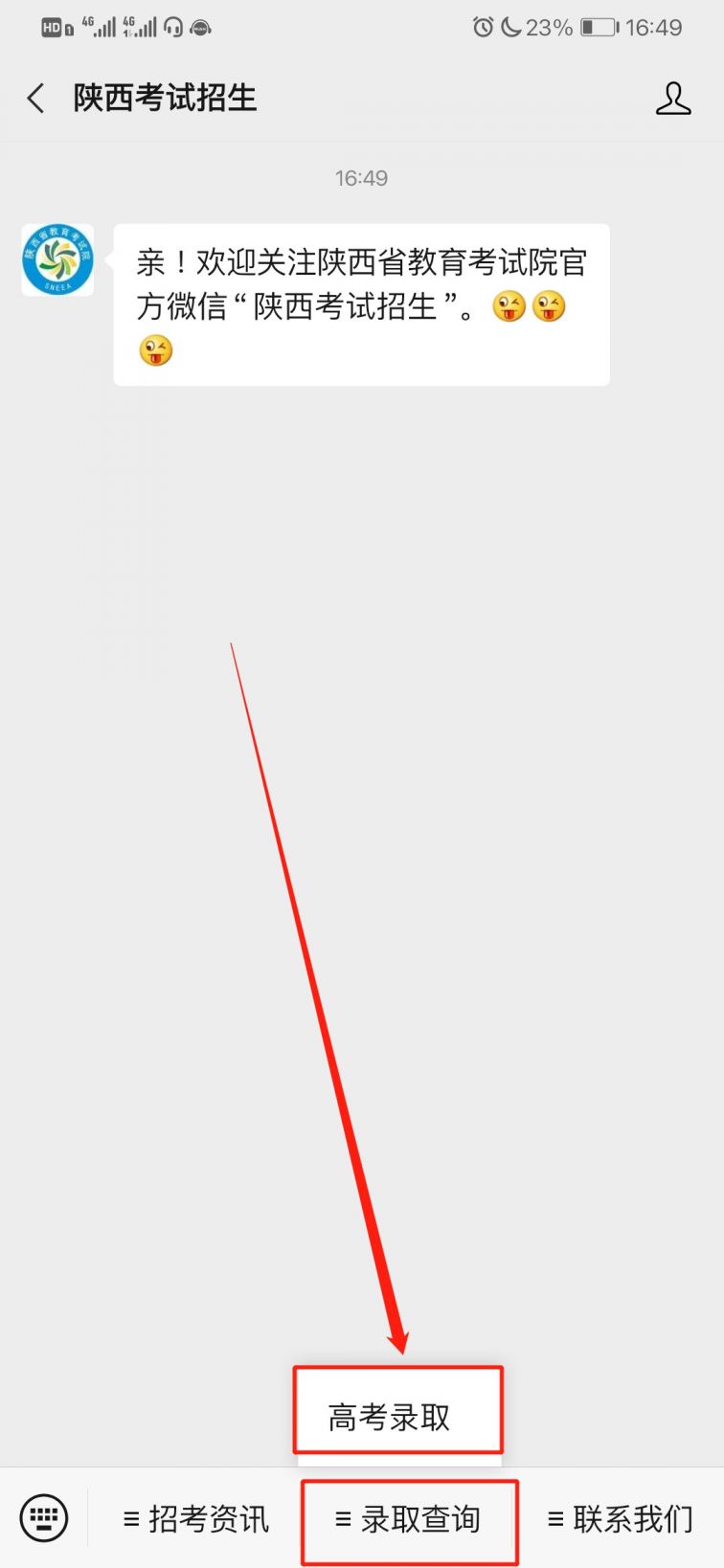The height and width of the screenshot is (1568, 724).
Task: Open the 录取查询 menu
Action: click(409, 1519)
